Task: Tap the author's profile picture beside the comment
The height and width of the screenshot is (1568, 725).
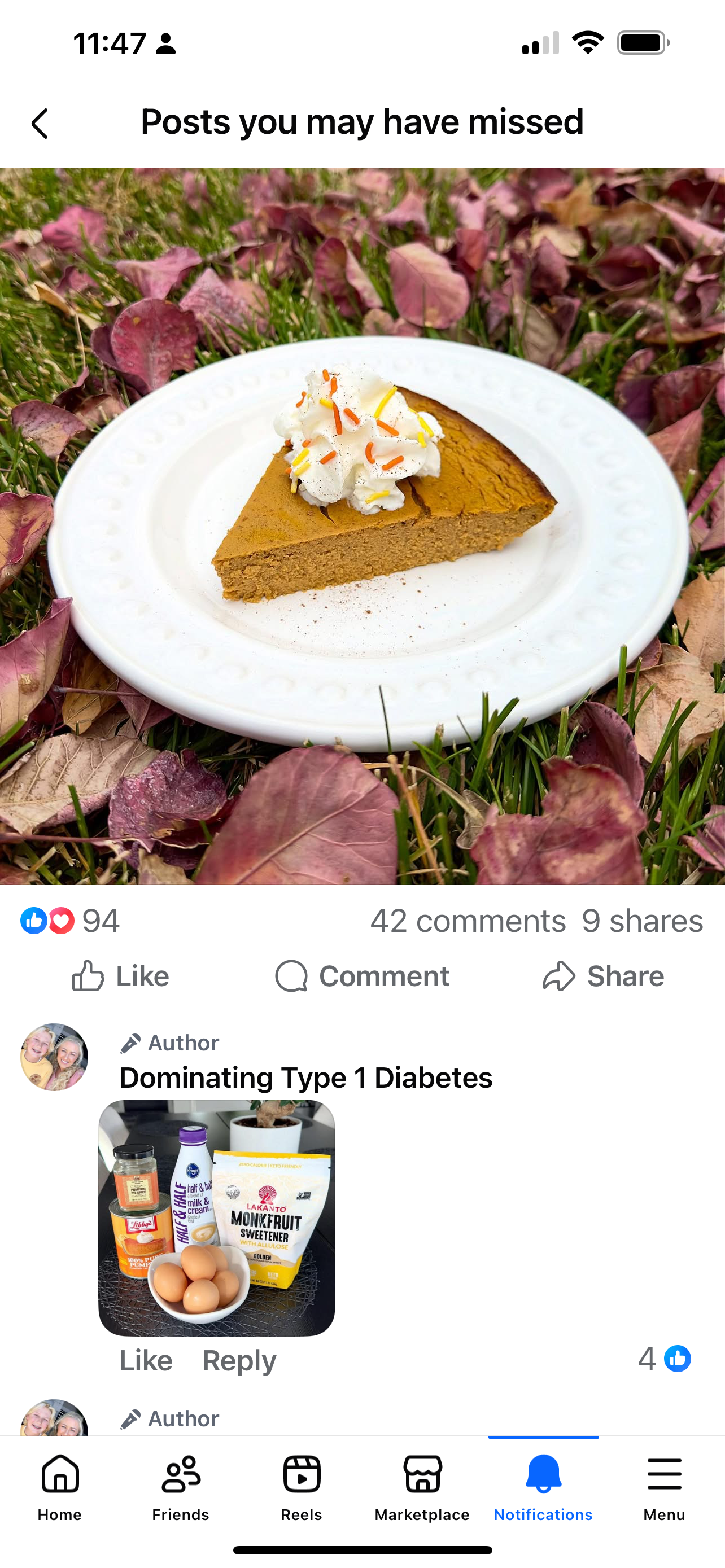Action: (54, 1057)
